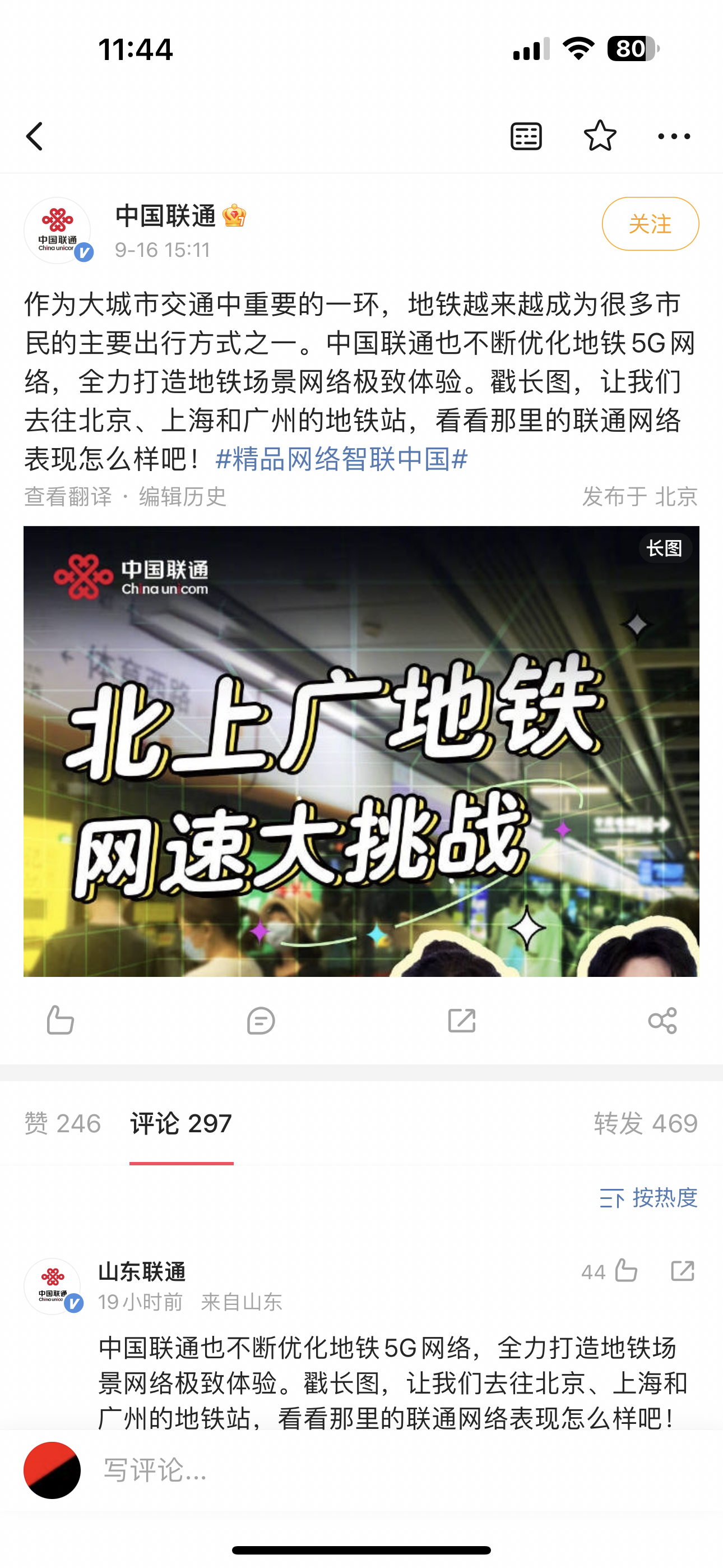Image resolution: width=723 pixels, height=1568 pixels.
Task: Open 中国联通's profile avatar
Action: click(57, 230)
